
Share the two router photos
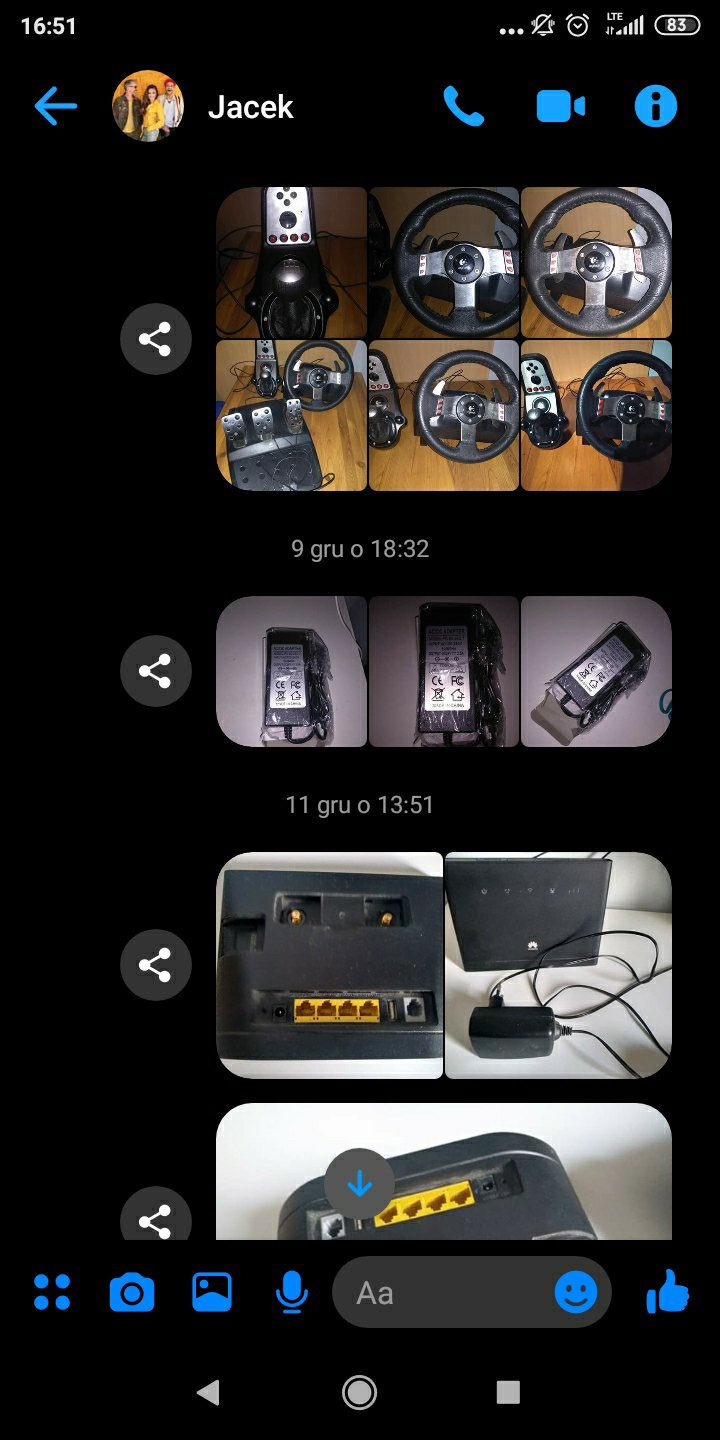pos(155,965)
